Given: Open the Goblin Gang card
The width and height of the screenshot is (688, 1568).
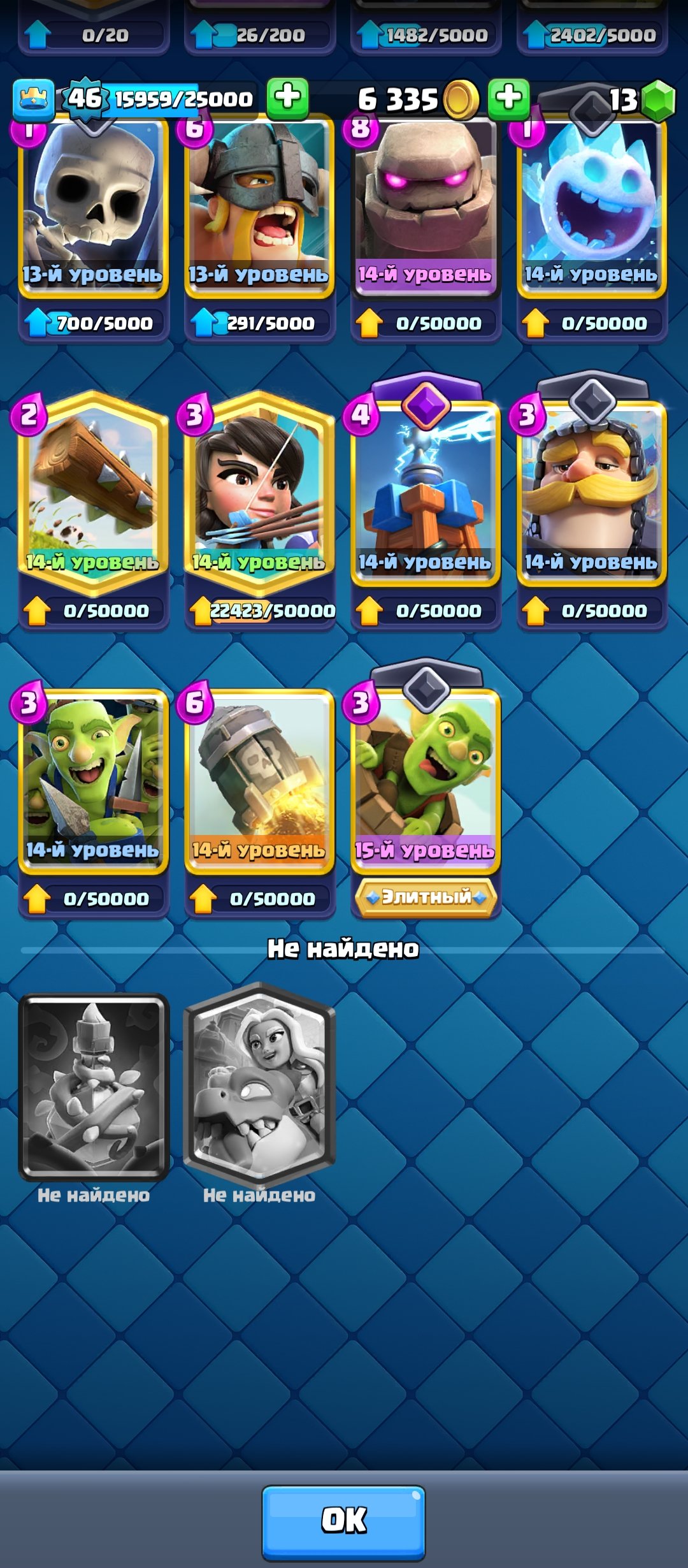Looking at the screenshot, I should (x=93, y=778).
